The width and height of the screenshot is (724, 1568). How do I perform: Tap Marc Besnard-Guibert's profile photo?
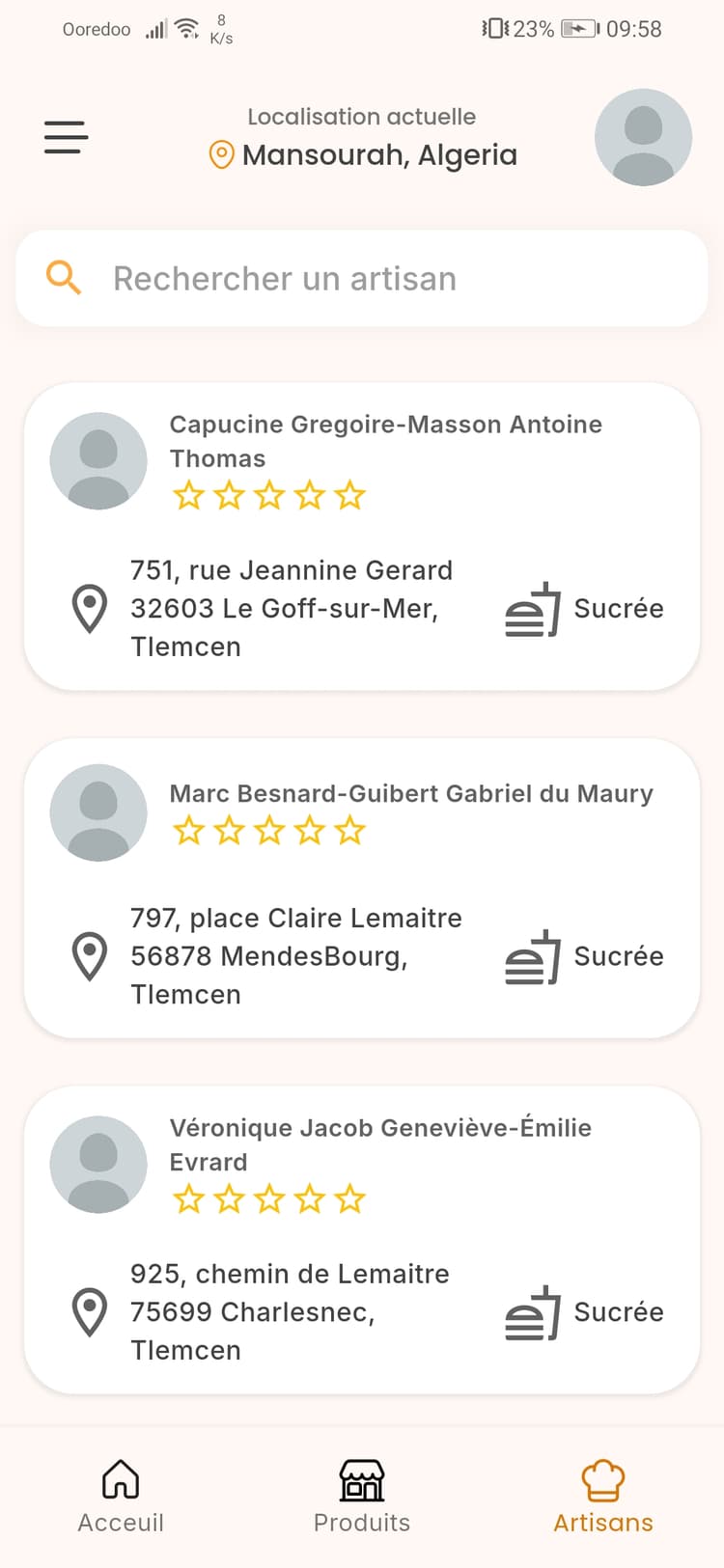[x=98, y=812]
